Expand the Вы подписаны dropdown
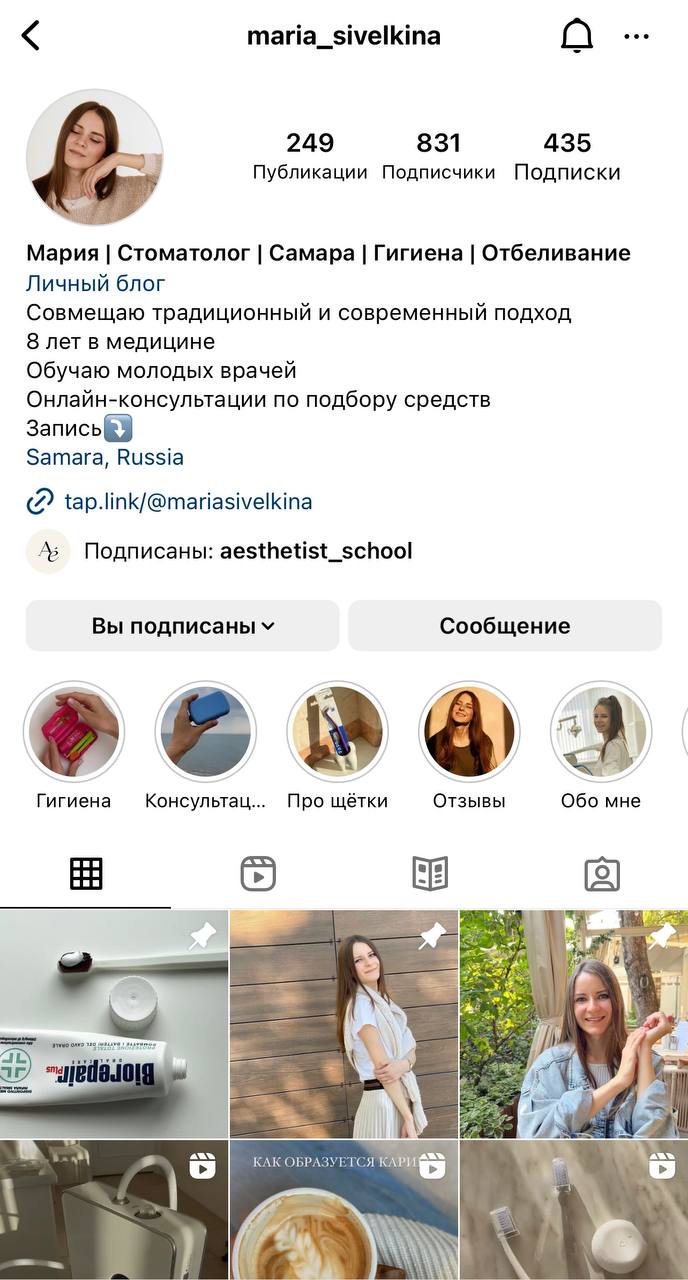The image size is (688, 1280). pos(183,626)
